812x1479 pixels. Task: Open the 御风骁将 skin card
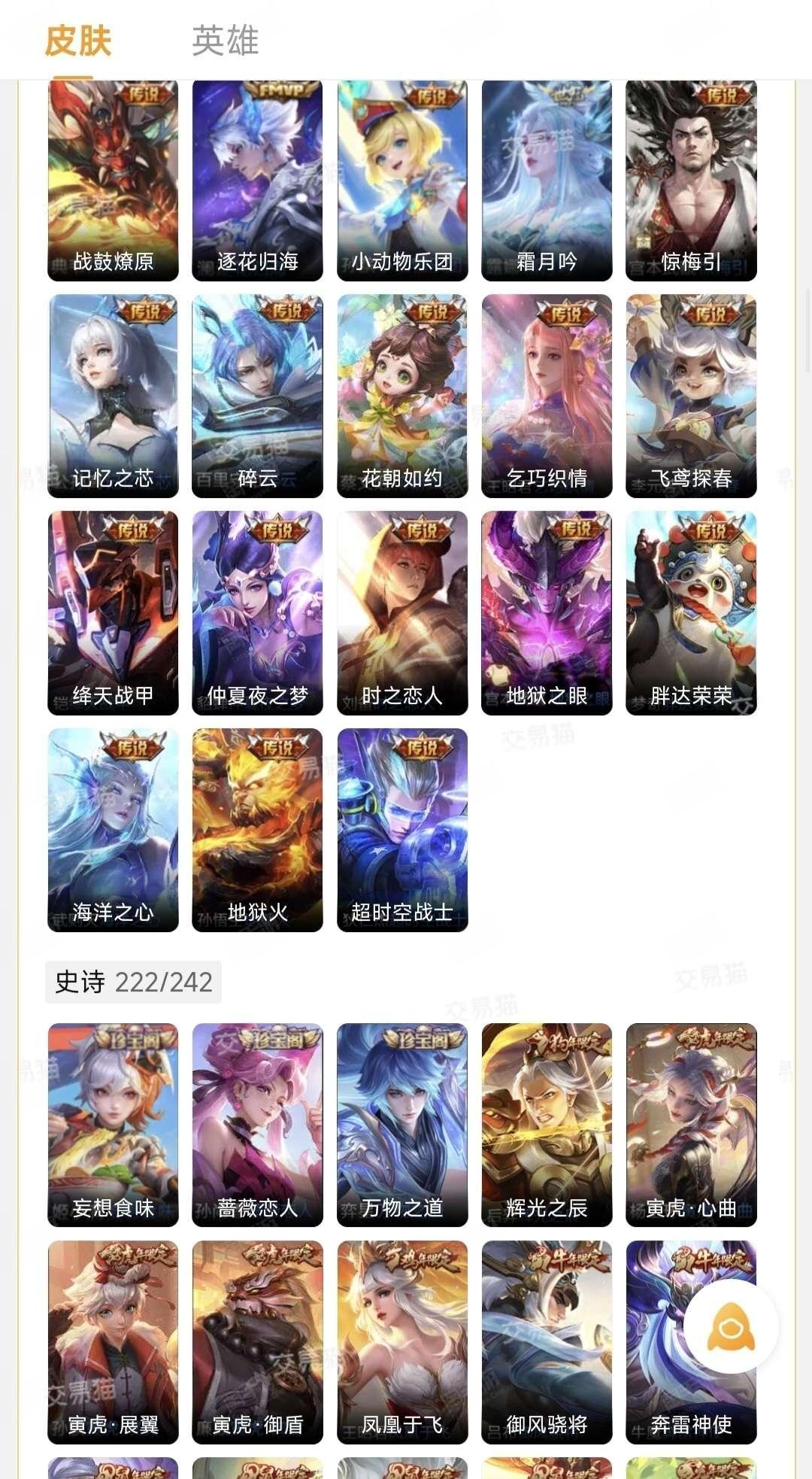pos(547,1342)
